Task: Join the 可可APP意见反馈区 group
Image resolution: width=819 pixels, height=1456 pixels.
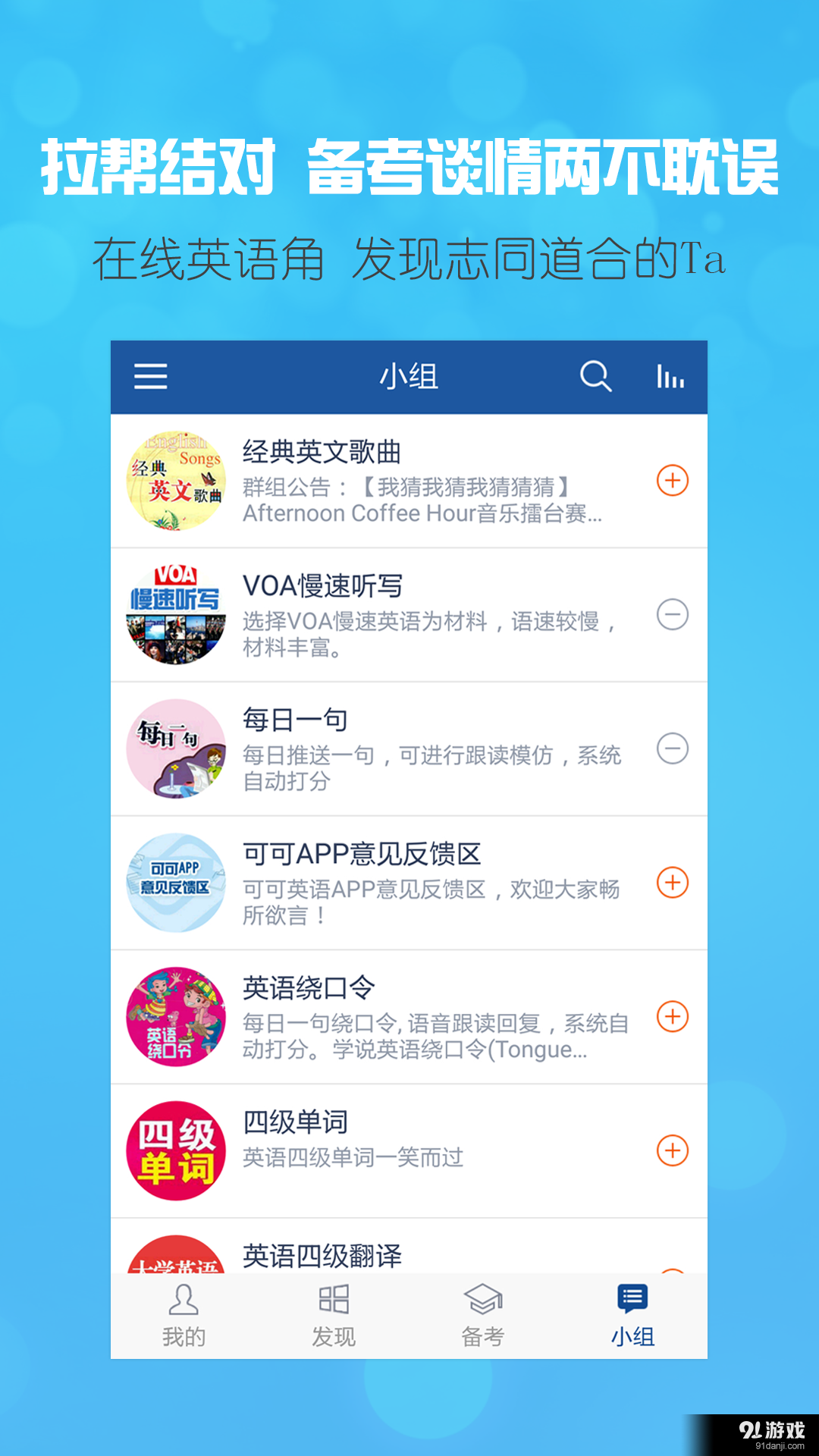Action: tap(672, 883)
